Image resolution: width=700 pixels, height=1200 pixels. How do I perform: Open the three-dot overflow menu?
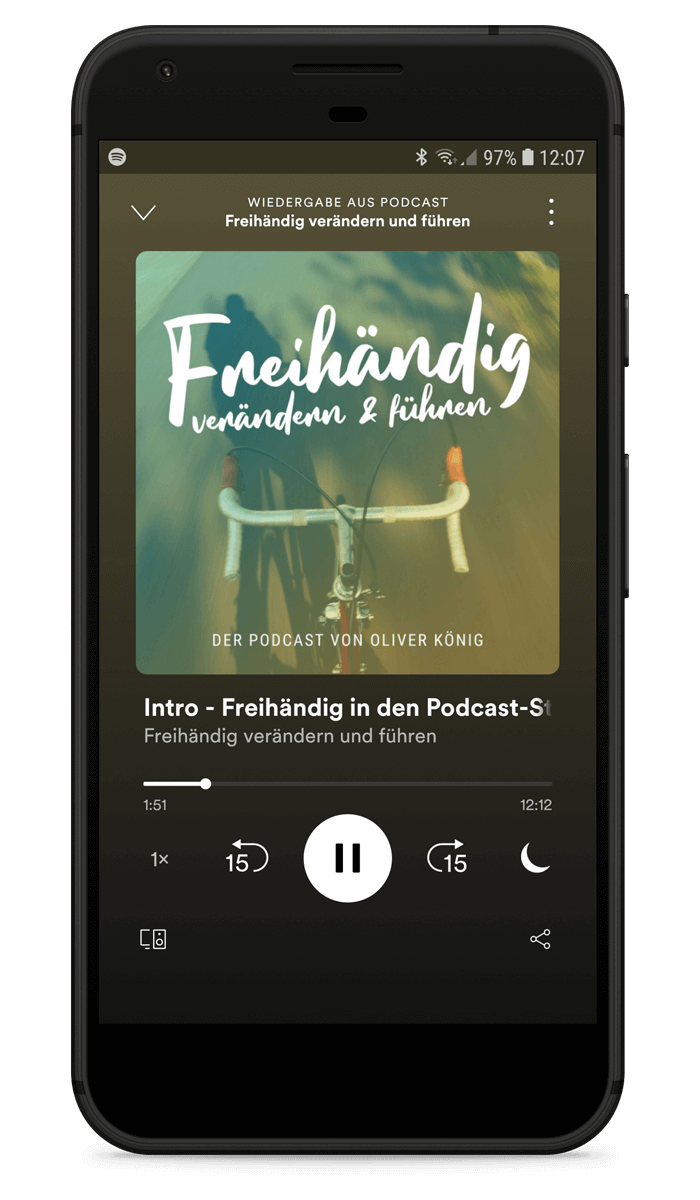551,212
